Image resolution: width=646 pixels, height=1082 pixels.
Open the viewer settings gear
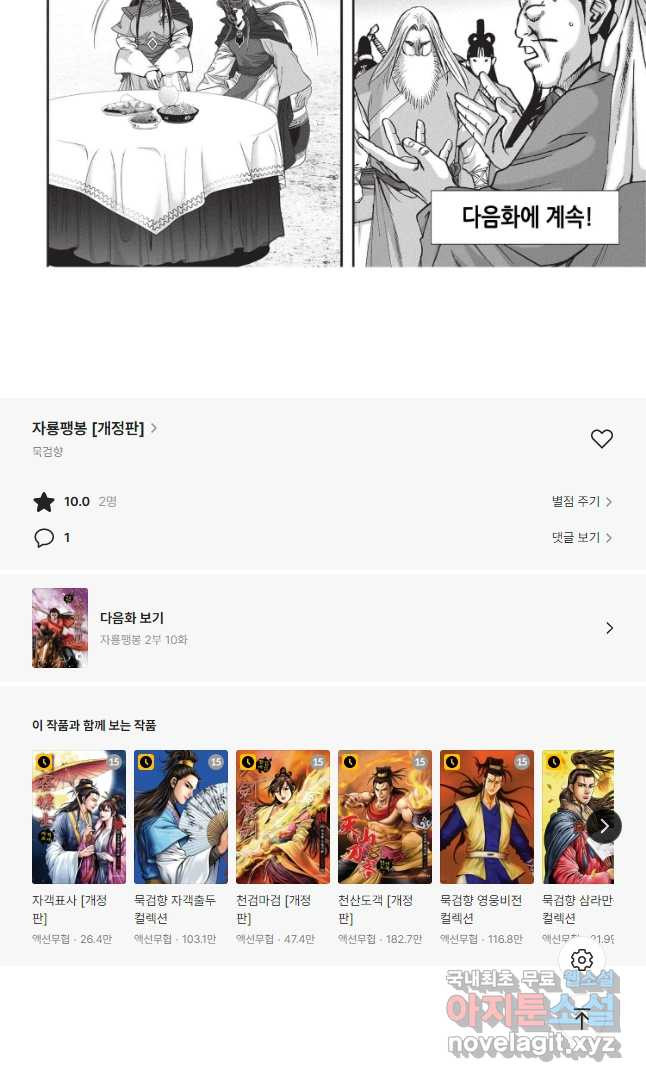pyautogui.click(x=582, y=960)
